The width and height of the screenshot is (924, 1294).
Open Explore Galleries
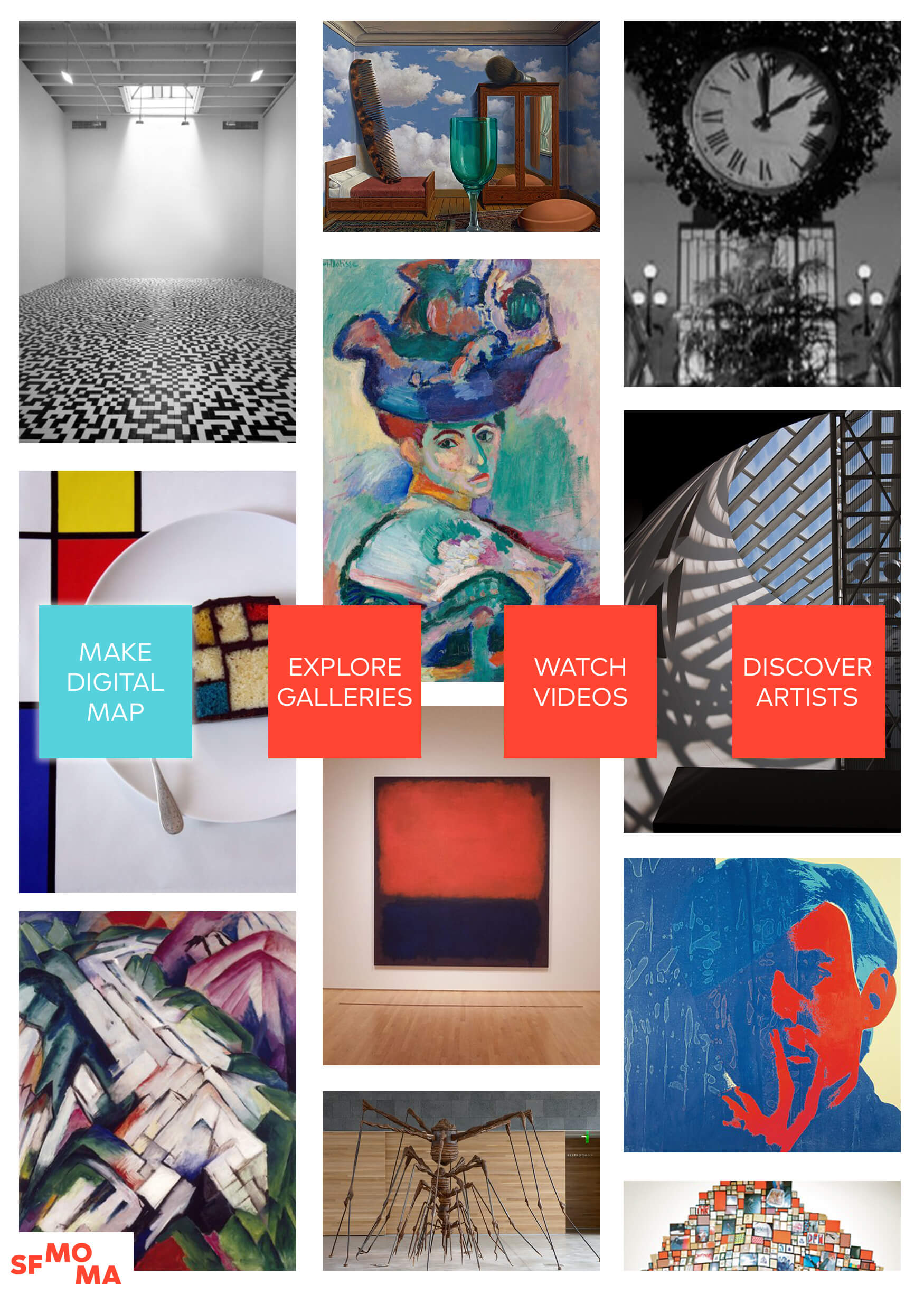tap(344, 681)
